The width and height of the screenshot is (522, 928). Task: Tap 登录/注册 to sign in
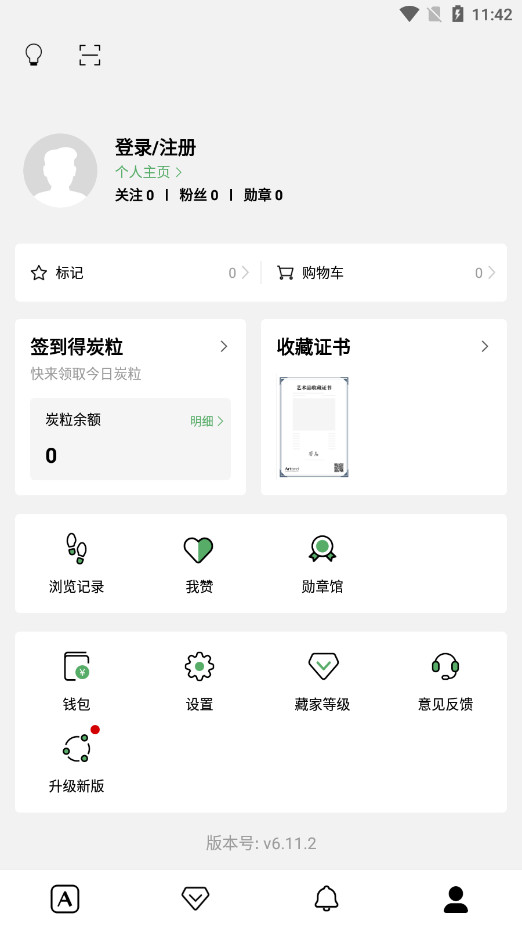(x=155, y=147)
